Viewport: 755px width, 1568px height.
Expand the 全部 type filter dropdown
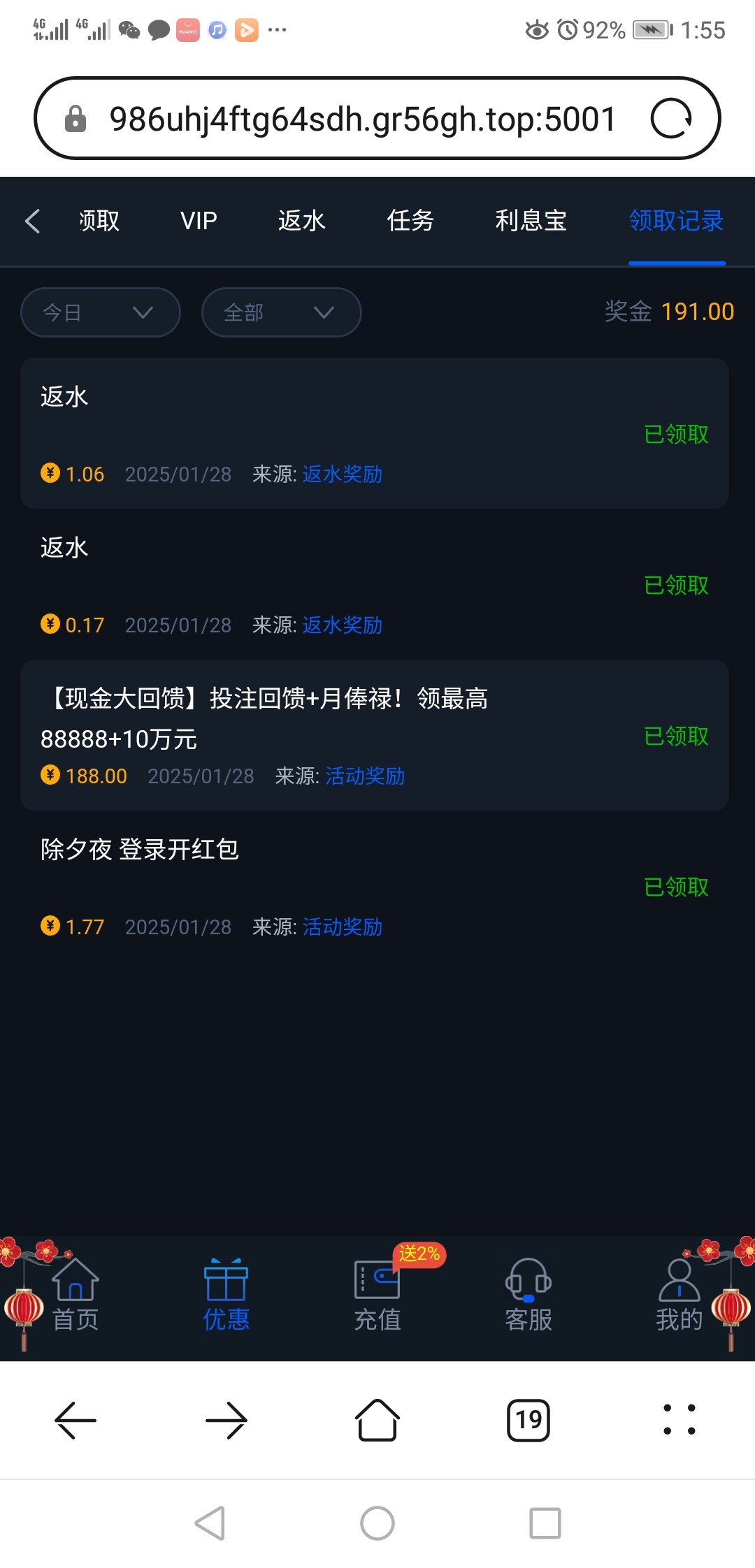(x=281, y=312)
